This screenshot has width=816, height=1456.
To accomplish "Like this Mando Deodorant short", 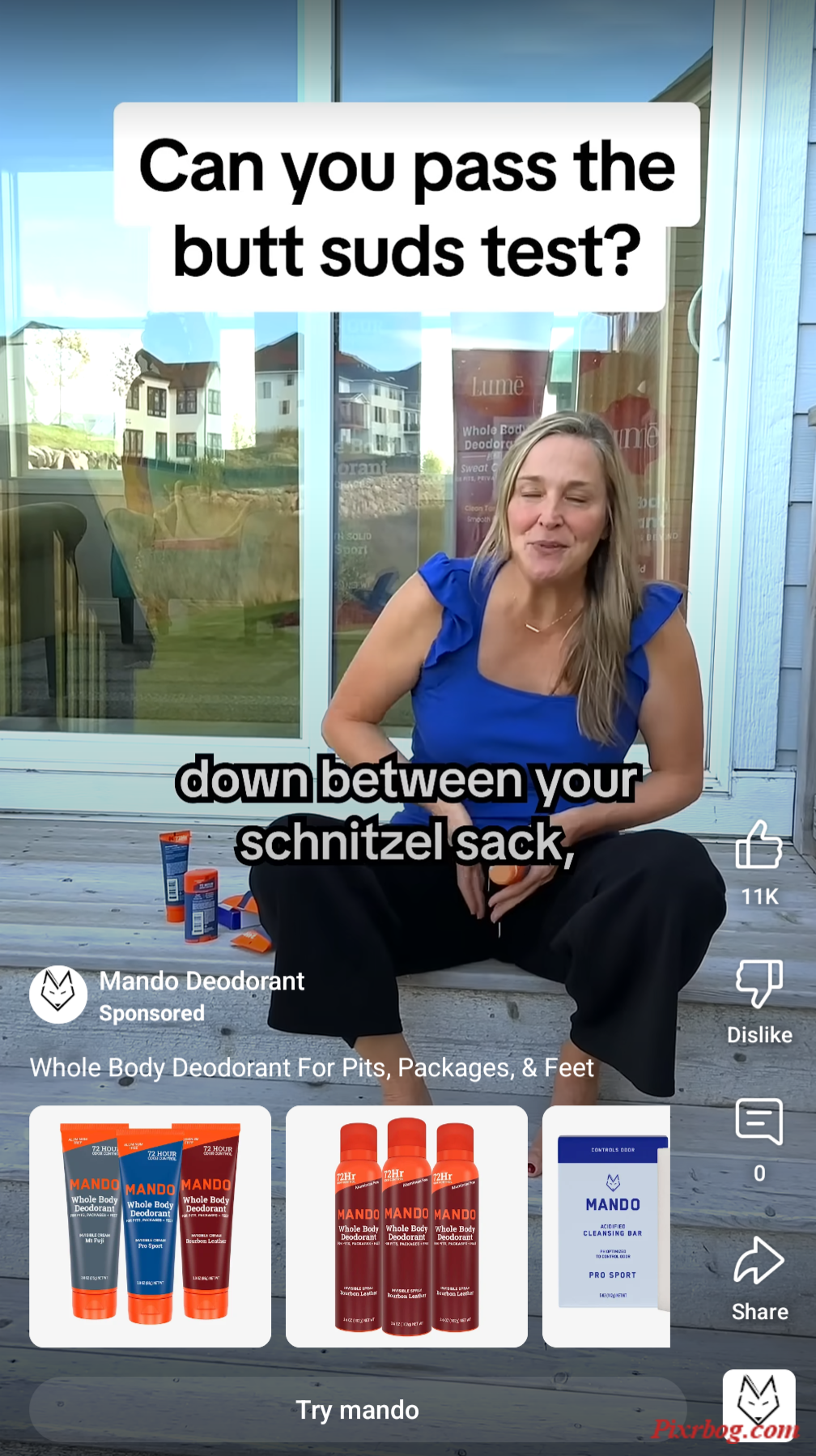I will [759, 846].
